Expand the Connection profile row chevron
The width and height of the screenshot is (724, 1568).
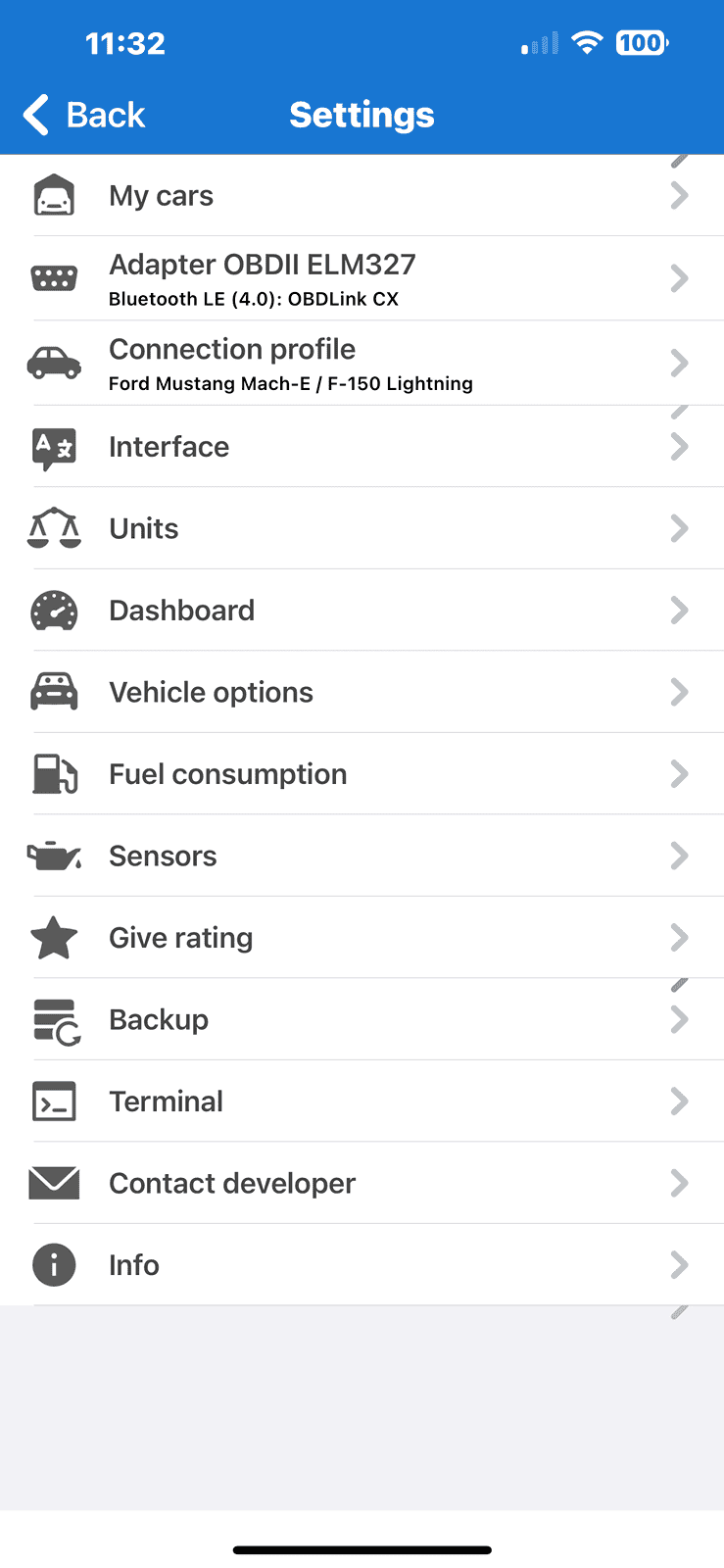point(680,362)
